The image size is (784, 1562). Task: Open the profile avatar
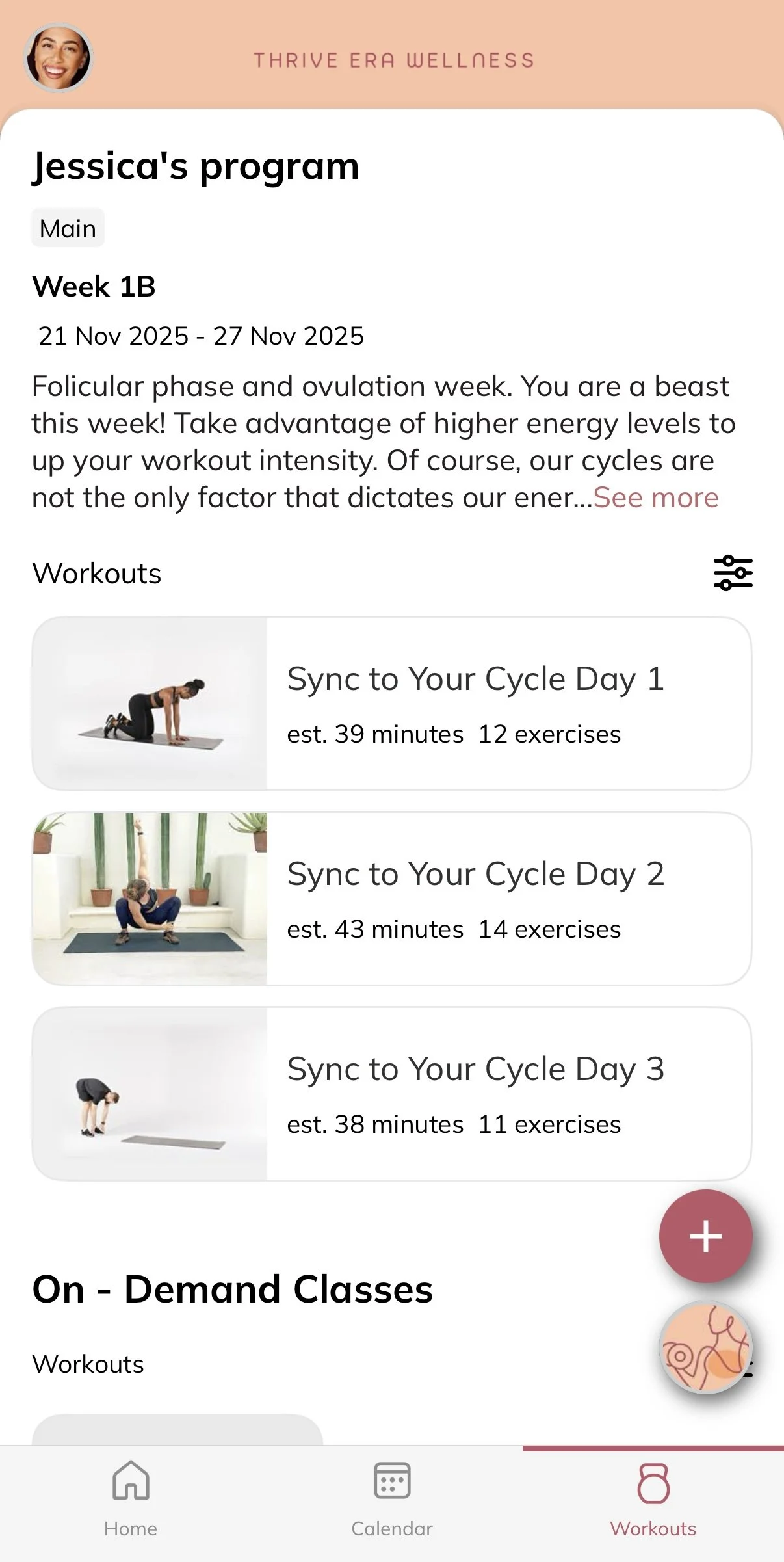point(59,58)
